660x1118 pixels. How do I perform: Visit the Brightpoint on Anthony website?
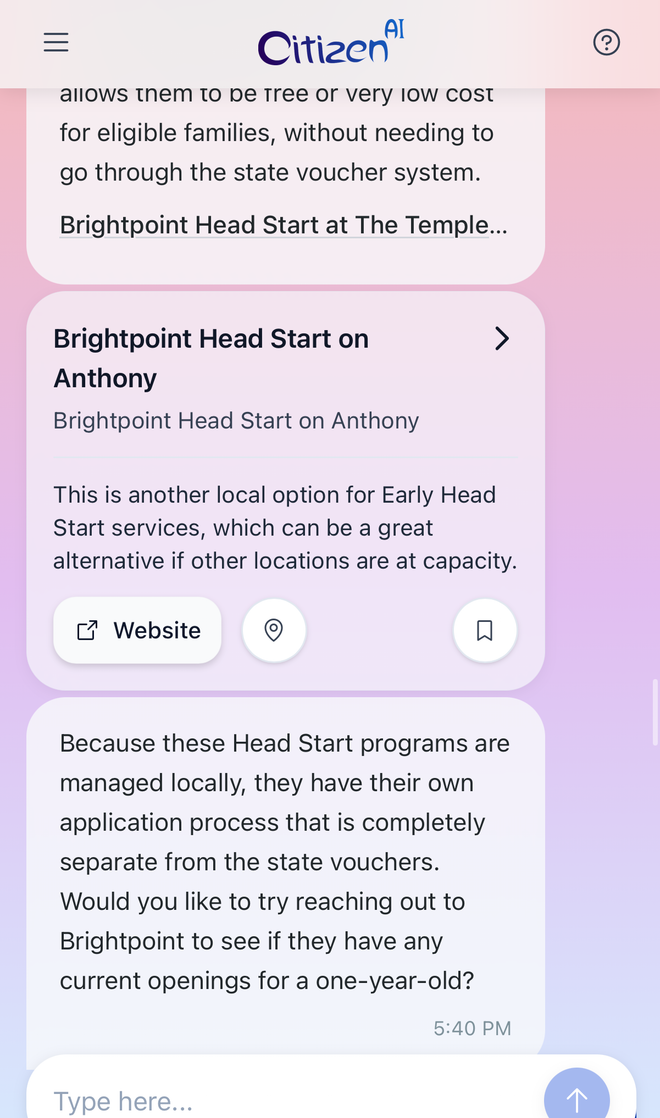pyautogui.click(x=138, y=630)
